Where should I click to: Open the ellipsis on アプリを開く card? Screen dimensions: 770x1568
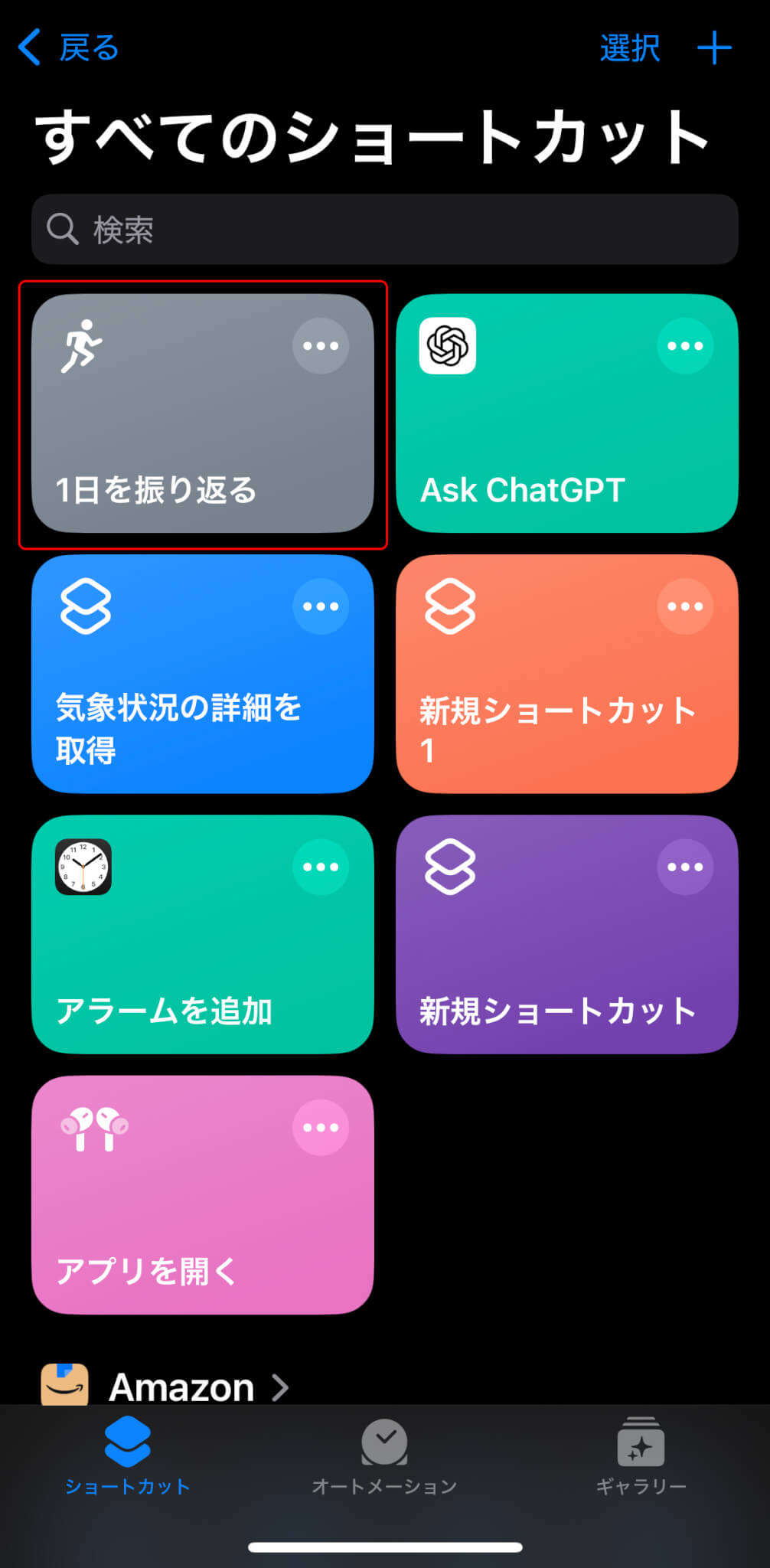321,1128
